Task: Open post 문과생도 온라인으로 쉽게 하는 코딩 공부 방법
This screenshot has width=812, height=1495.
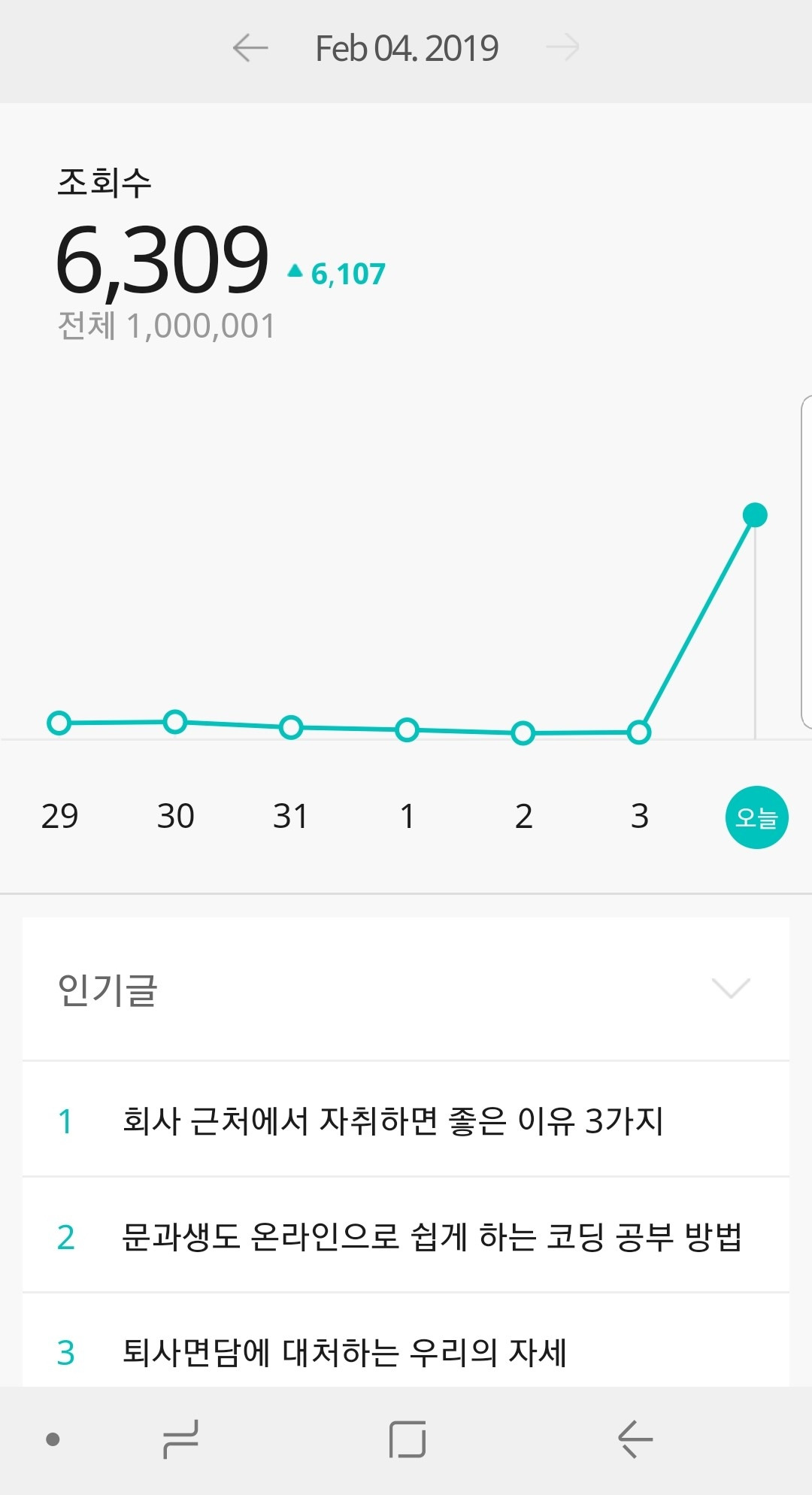Action: [406, 1236]
